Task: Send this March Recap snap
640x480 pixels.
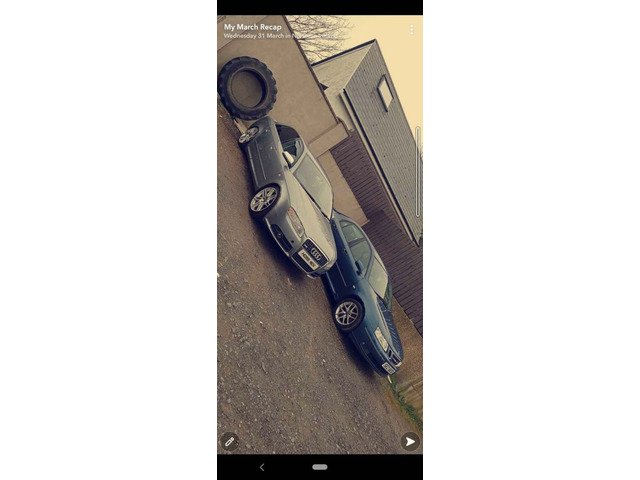Action: 410,441
